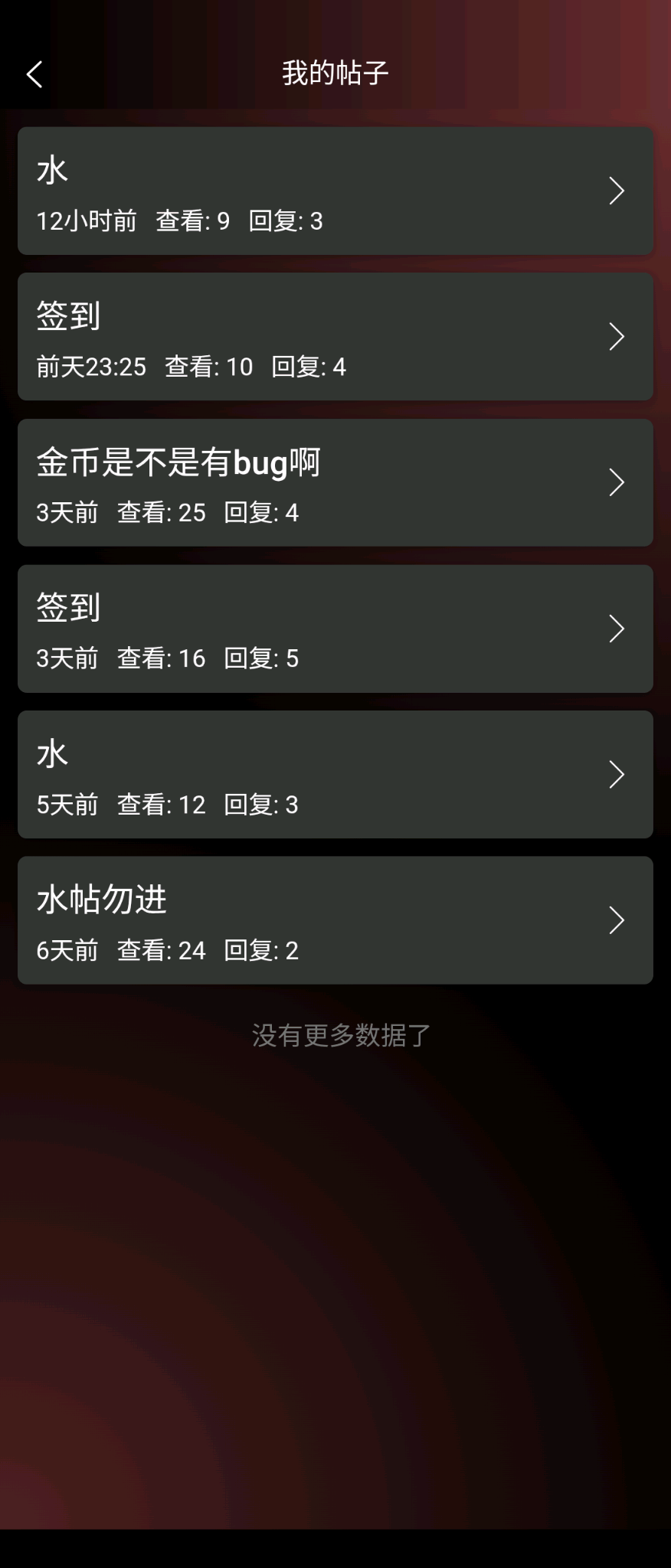Tap the chevron next to 水 post

(617, 191)
